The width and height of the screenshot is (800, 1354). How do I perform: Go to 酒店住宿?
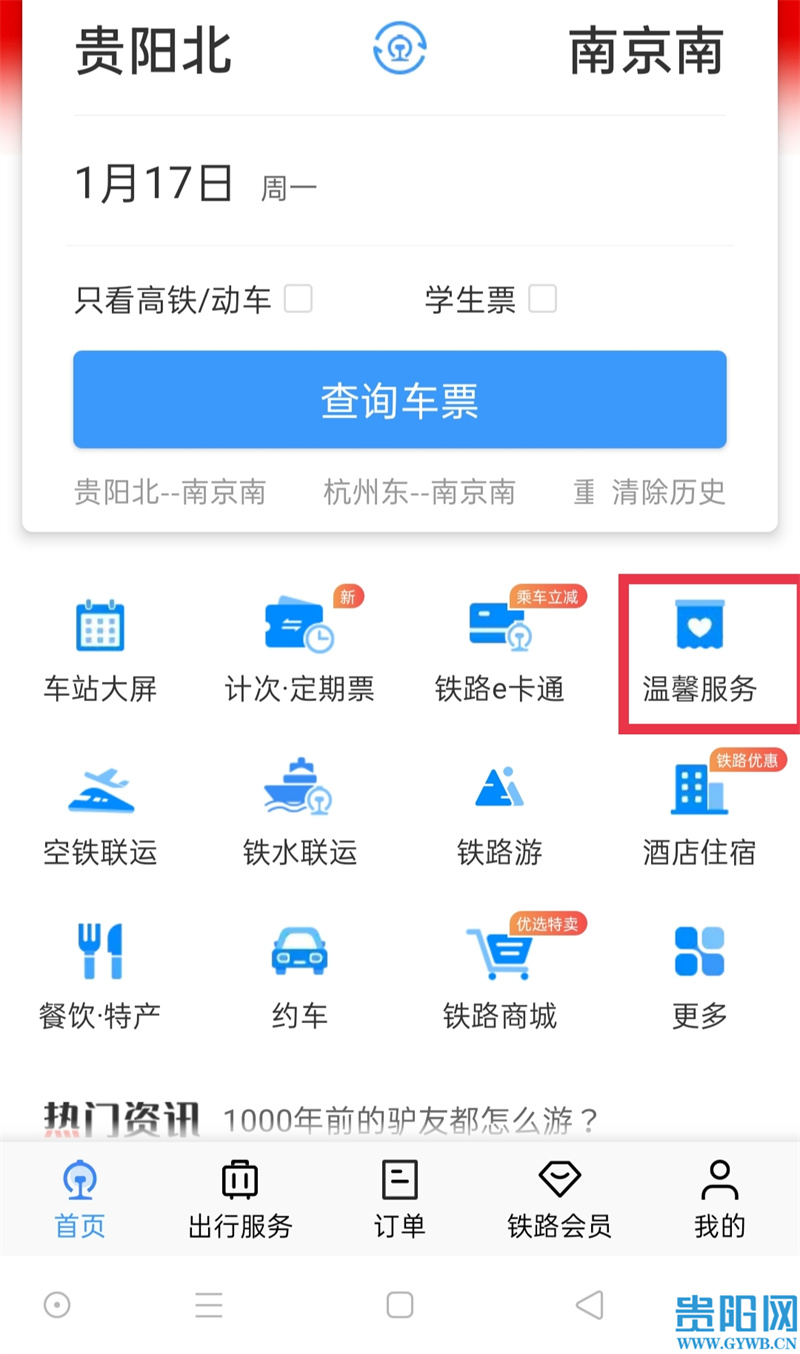pos(700,814)
